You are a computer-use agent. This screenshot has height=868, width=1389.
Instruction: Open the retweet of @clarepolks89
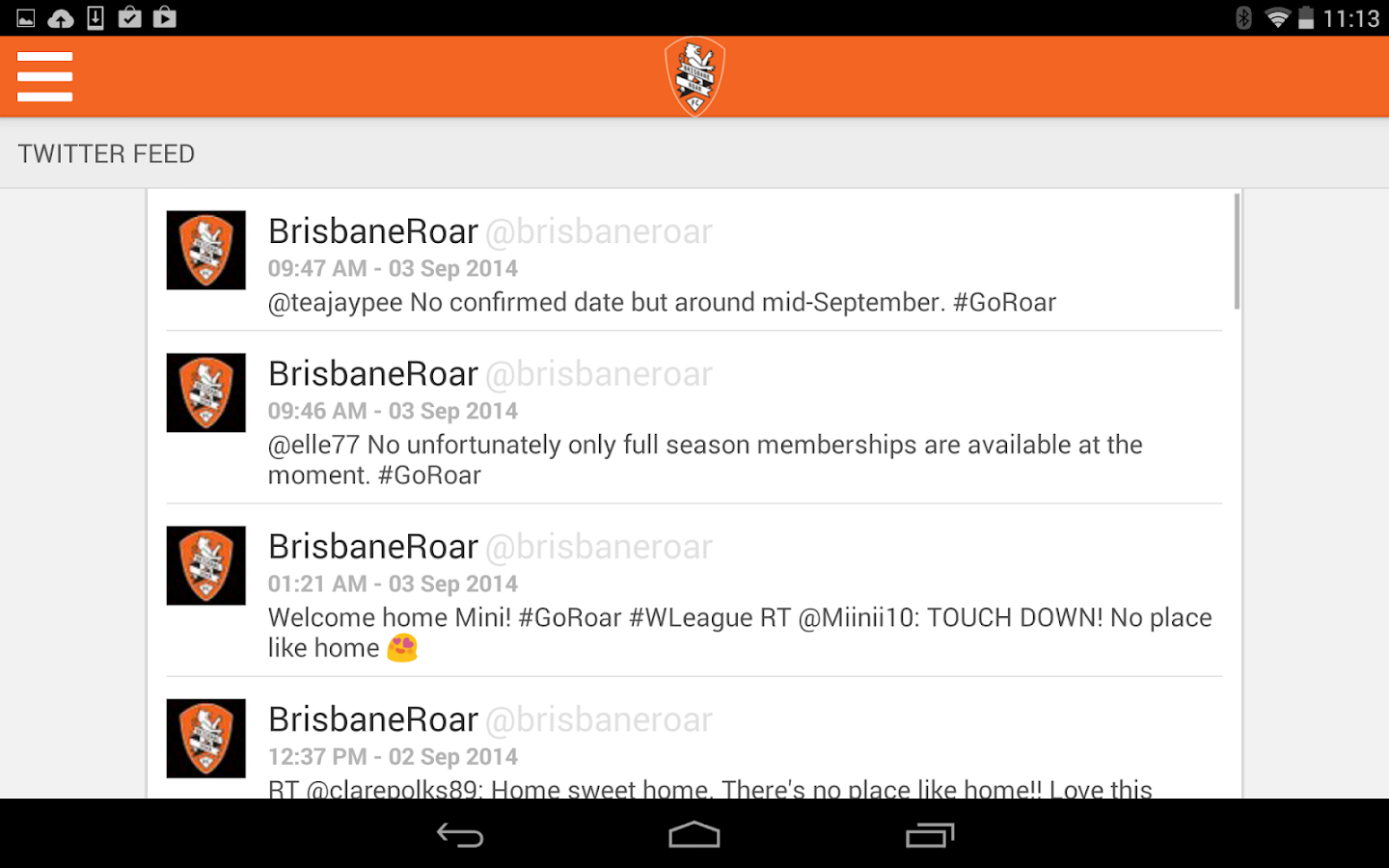click(x=710, y=786)
